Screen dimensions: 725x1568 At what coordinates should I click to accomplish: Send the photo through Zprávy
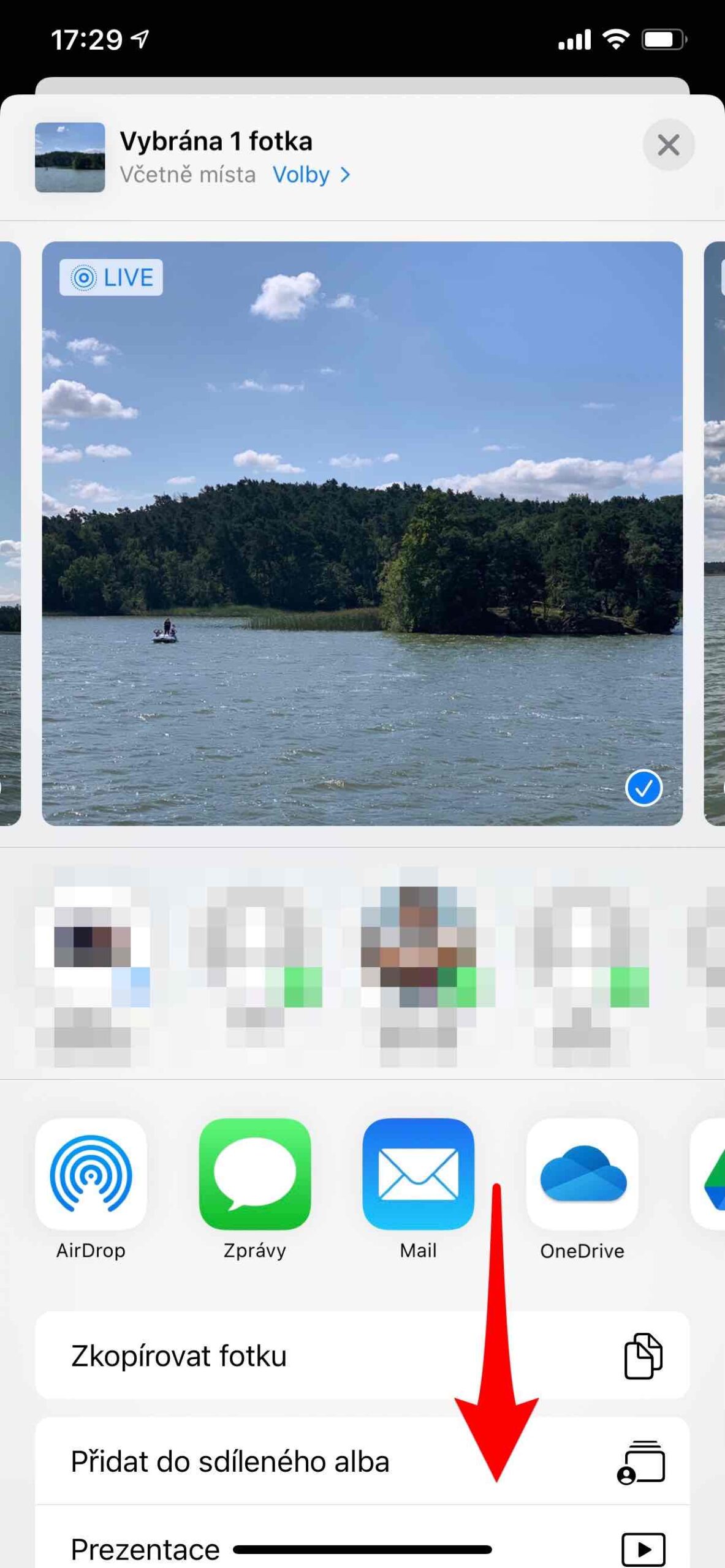pyautogui.click(x=255, y=1174)
